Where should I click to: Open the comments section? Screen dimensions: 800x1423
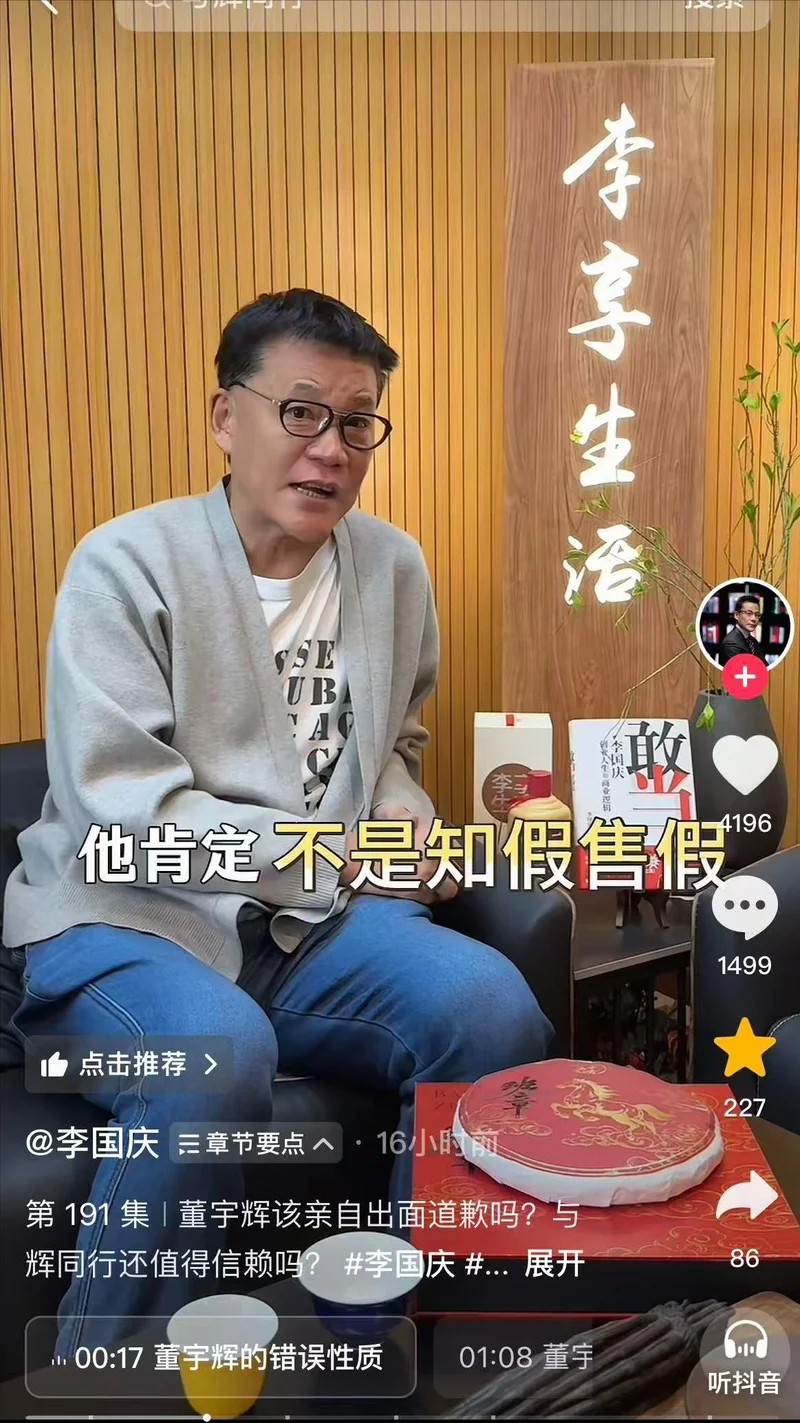click(745, 908)
